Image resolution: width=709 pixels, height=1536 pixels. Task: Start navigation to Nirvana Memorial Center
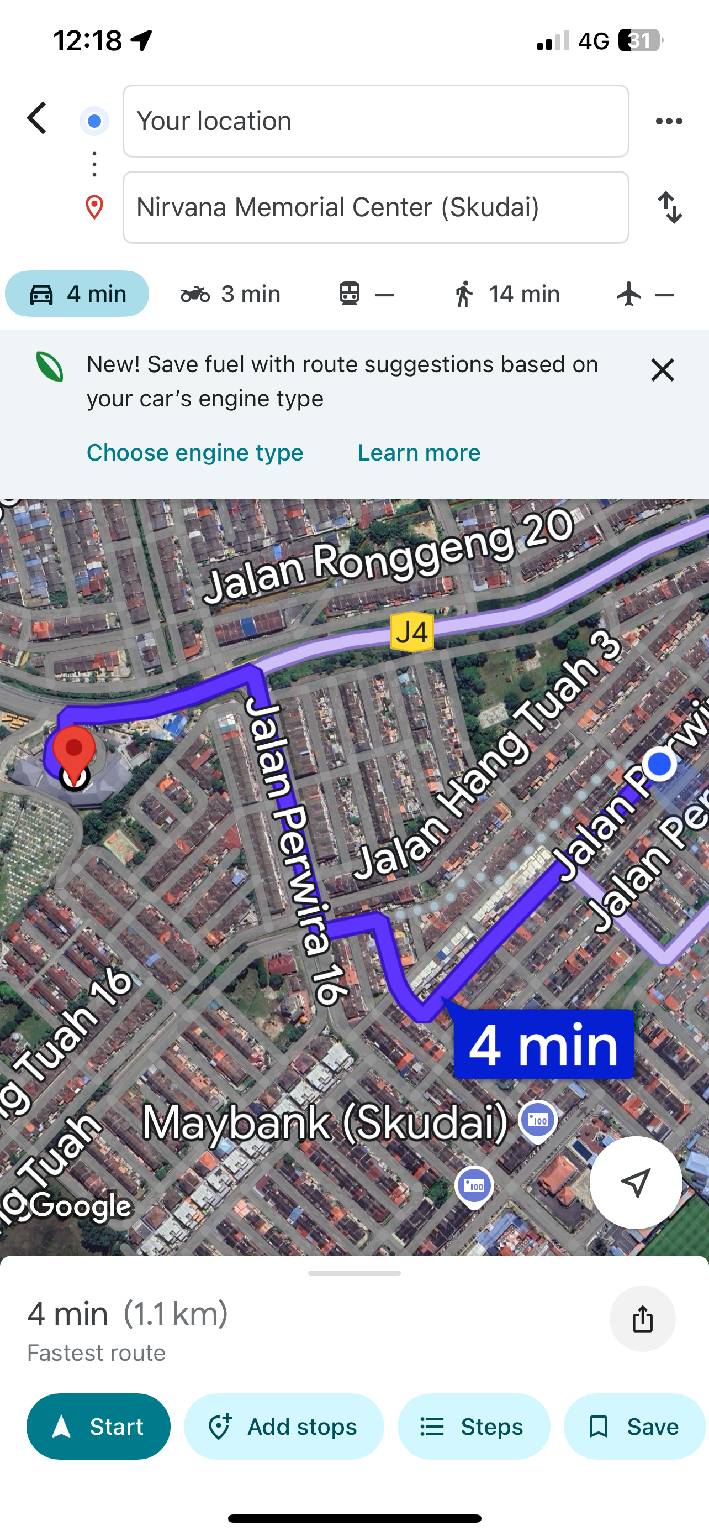[98, 1426]
